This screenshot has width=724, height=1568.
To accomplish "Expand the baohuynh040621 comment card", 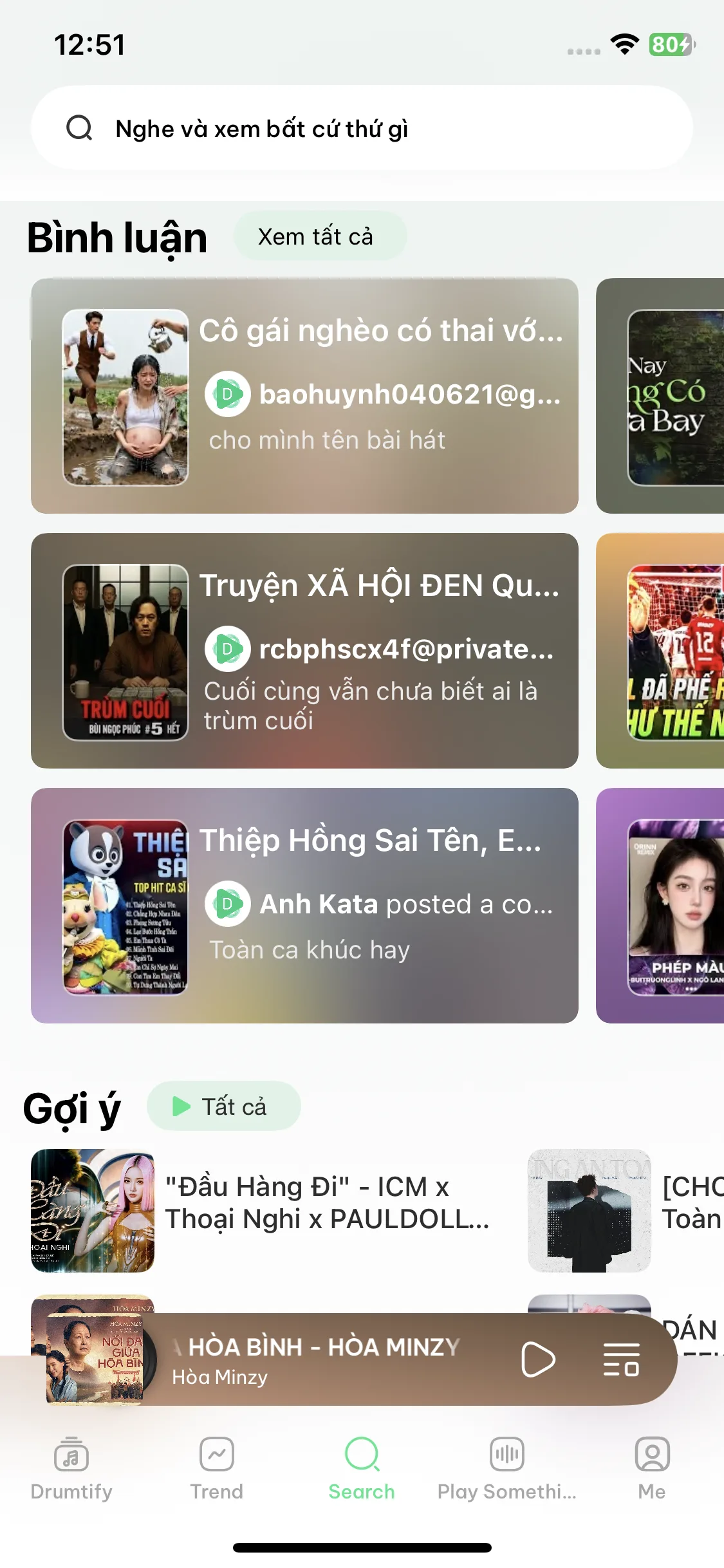I will click(305, 395).
